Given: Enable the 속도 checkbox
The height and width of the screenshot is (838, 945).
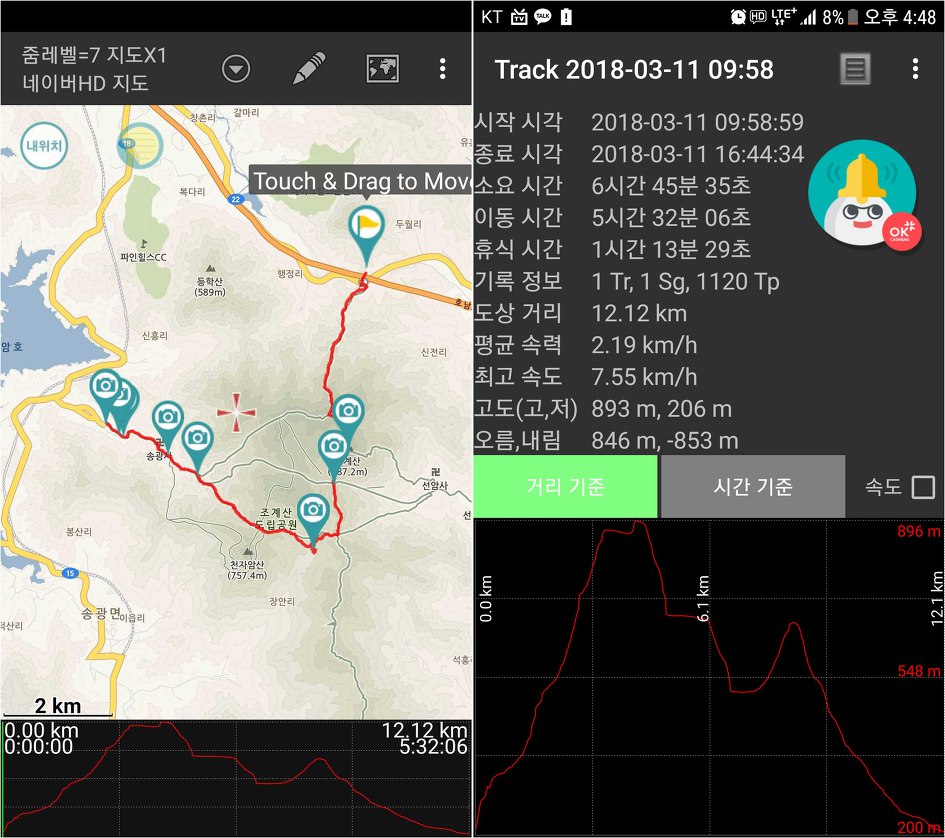Looking at the screenshot, I should pyautogui.click(x=923, y=487).
